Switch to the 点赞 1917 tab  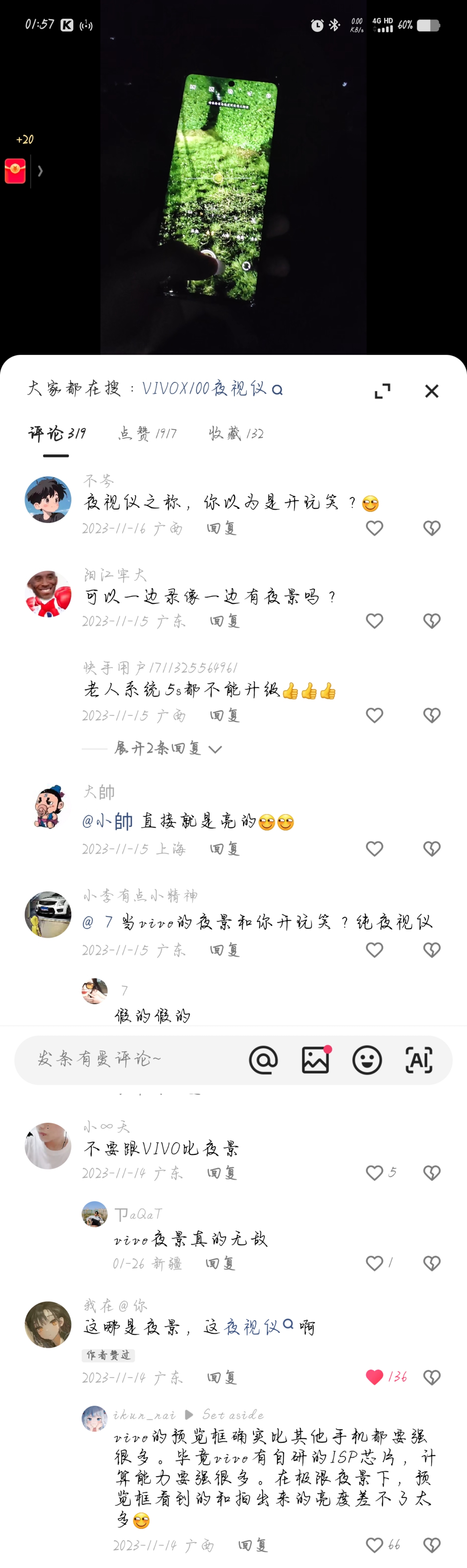(147, 433)
